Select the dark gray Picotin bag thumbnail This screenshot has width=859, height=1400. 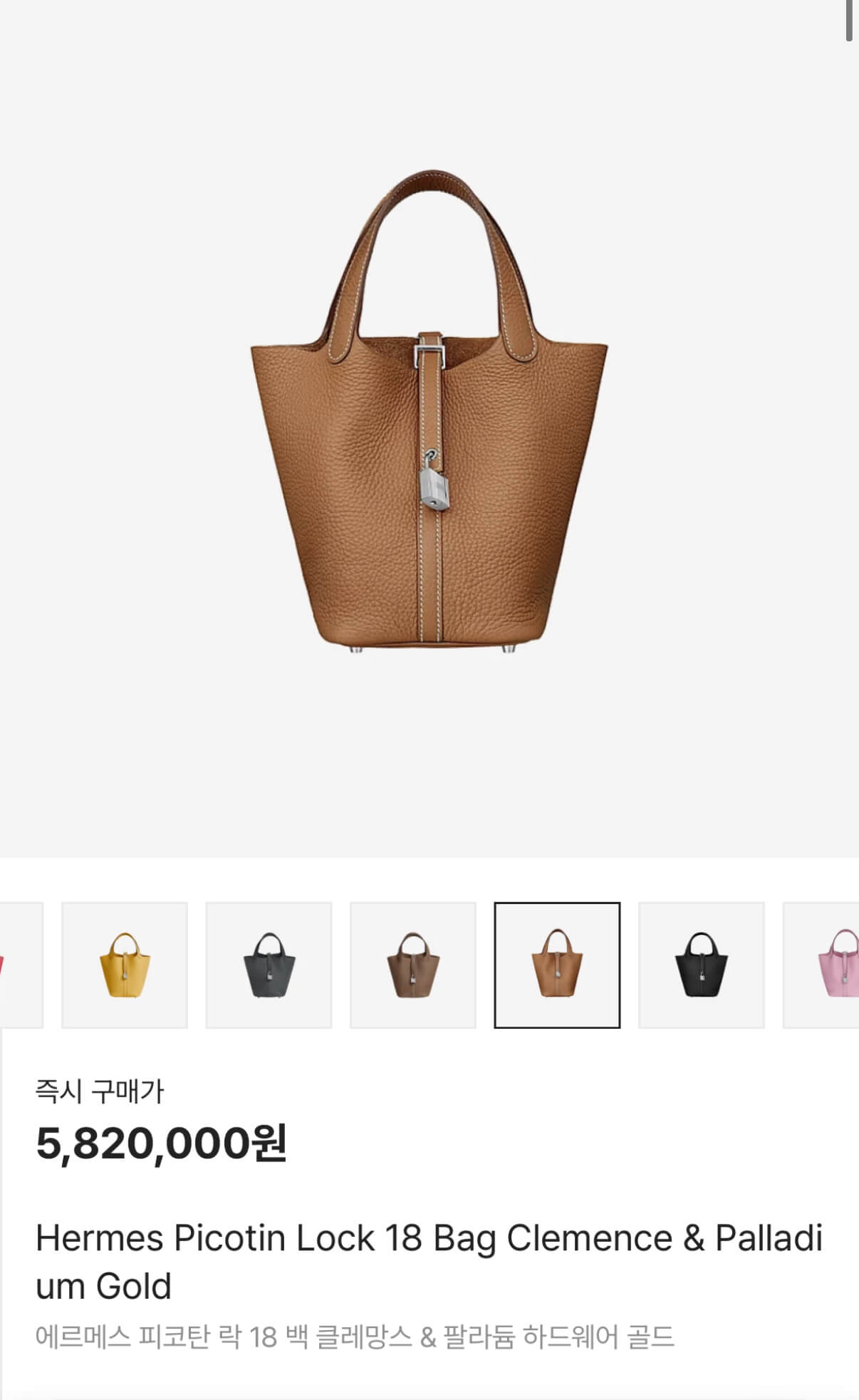coord(269,965)
